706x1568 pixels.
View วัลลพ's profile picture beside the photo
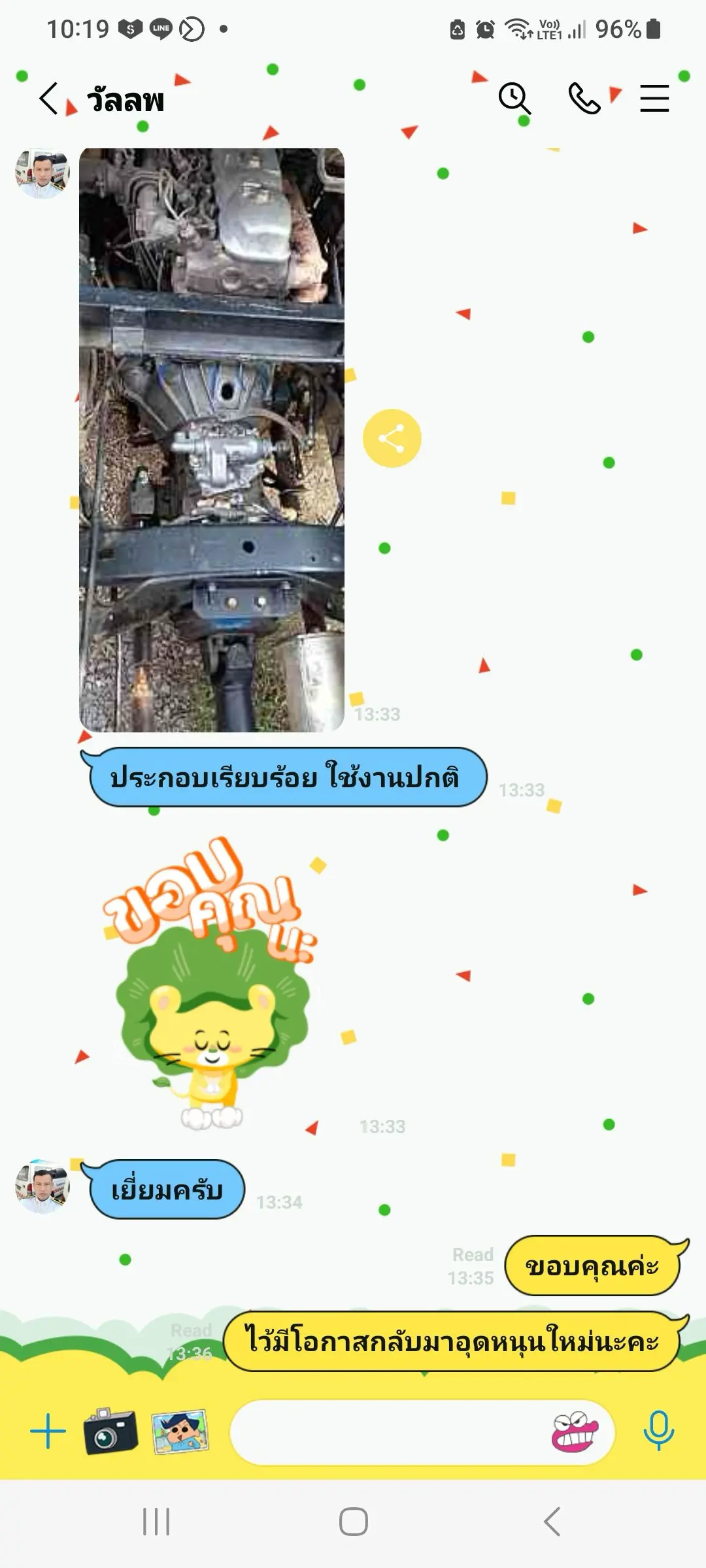42,174
